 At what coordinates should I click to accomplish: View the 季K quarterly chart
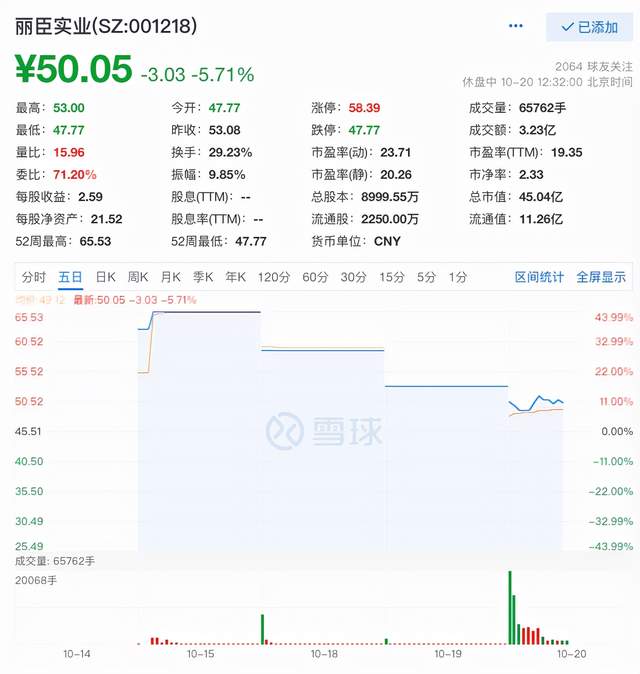tap(204, 277)
